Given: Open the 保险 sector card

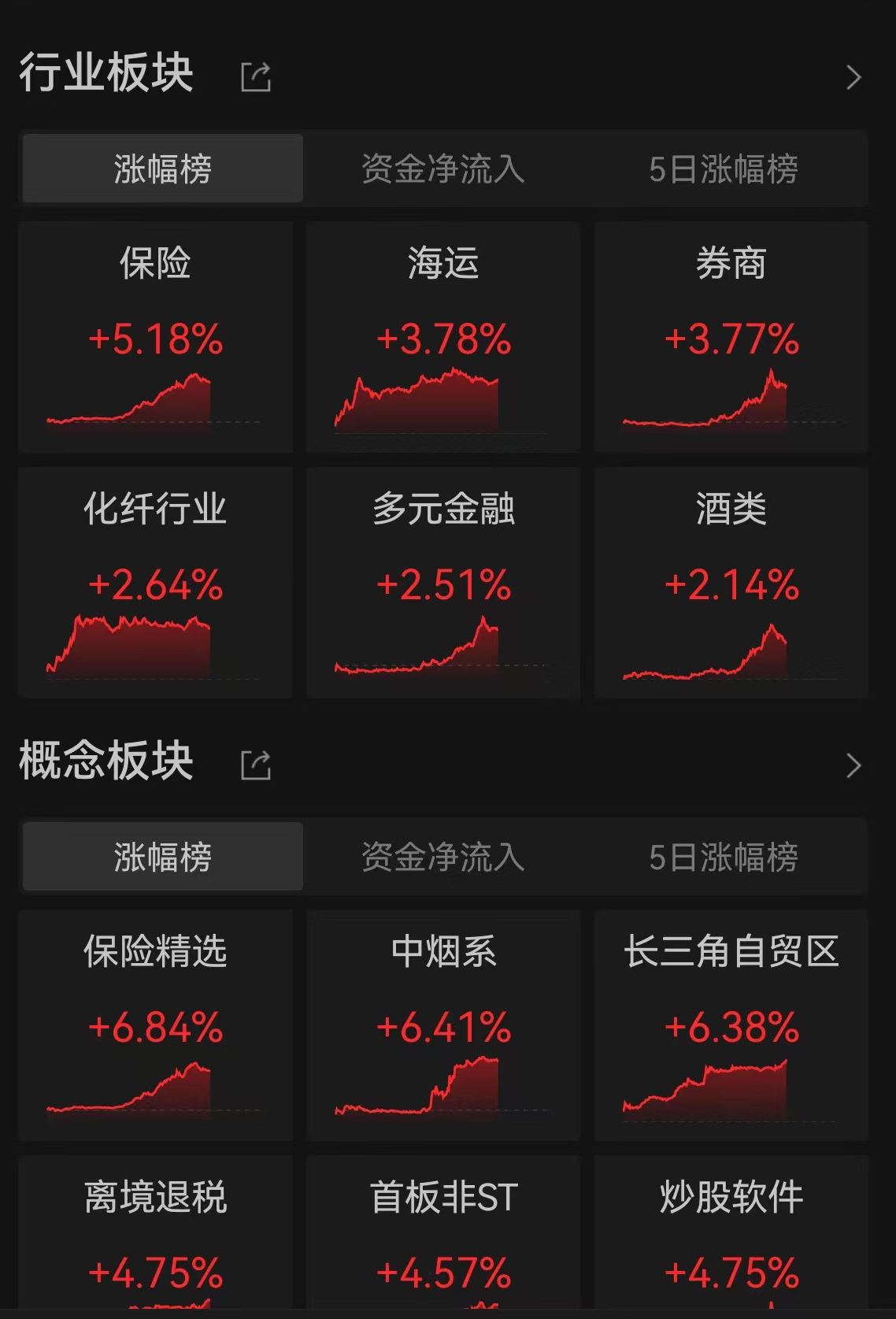Looking at the screenshot, I should [x=154, y=337].
